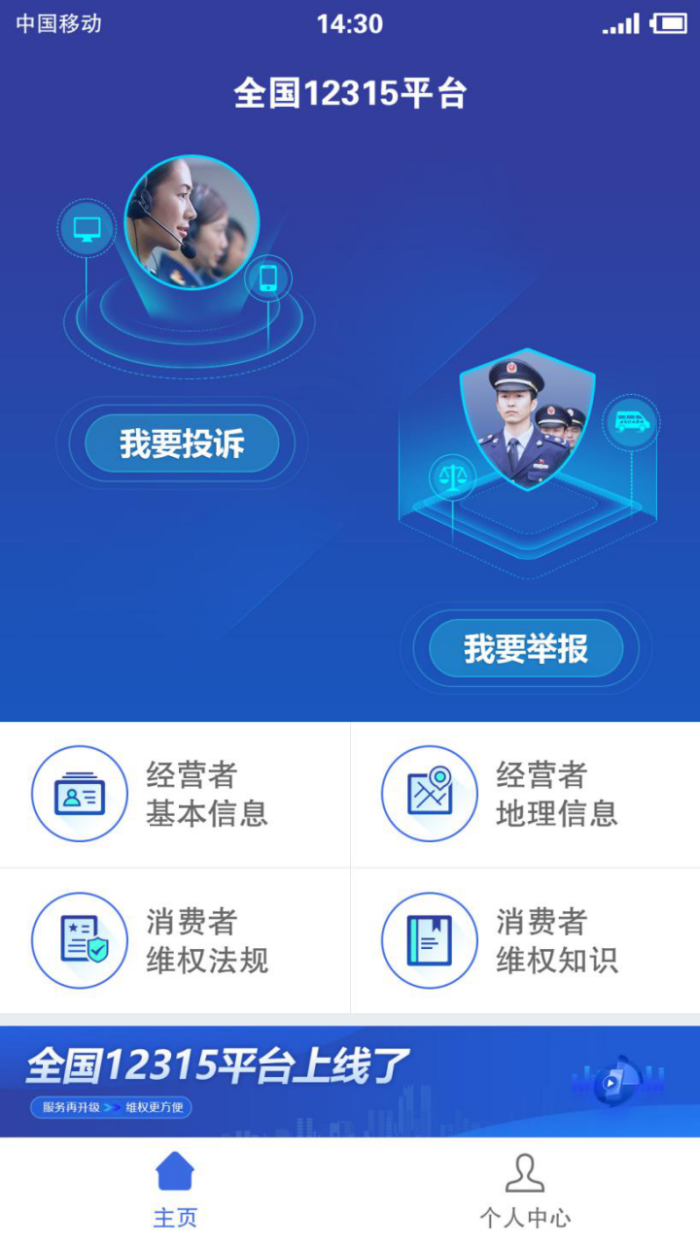Open 经营者基本信息
The image size is (700, 1242).
tap(175, 794)
